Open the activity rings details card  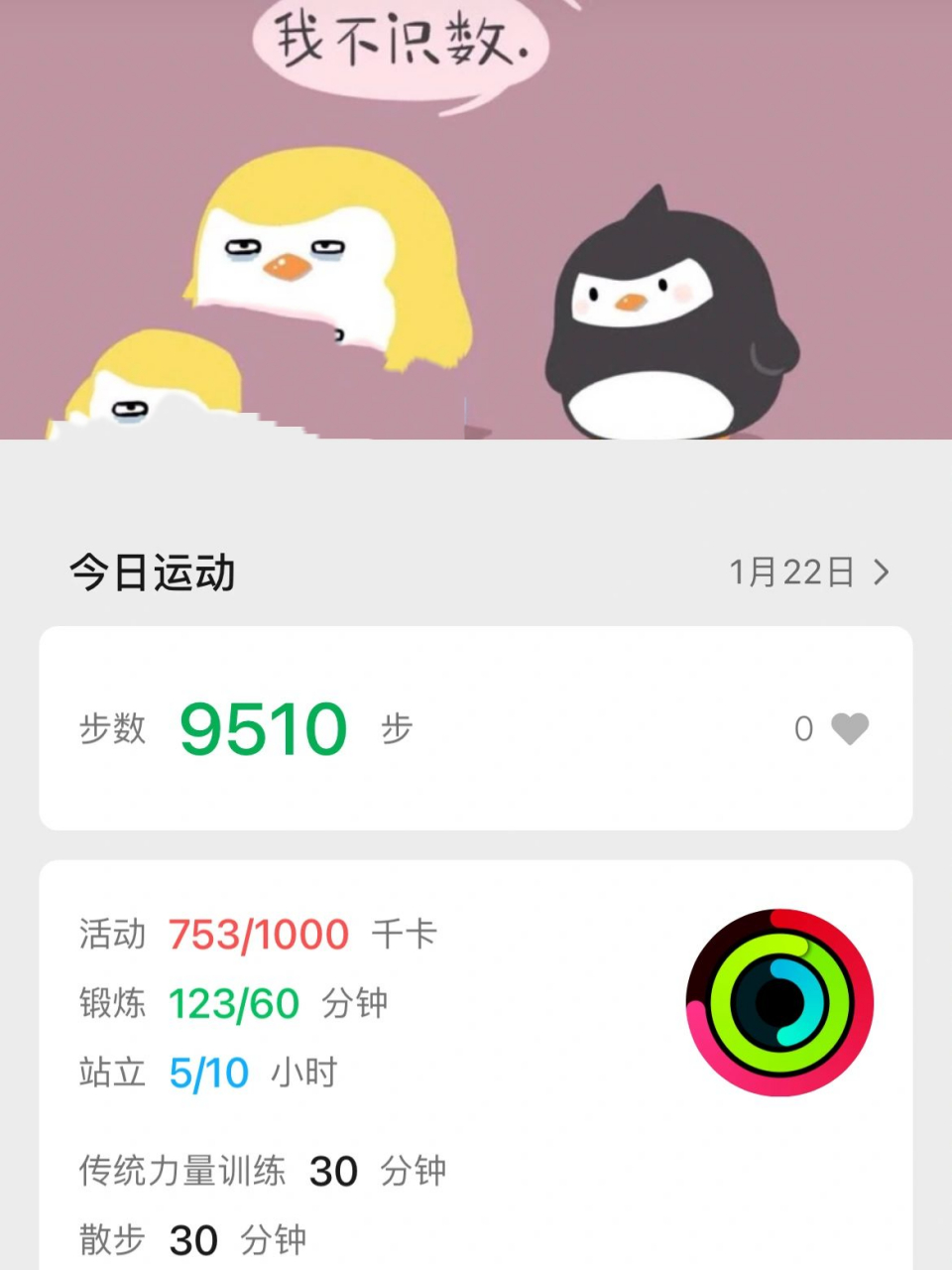click(x=779, y=1002)
